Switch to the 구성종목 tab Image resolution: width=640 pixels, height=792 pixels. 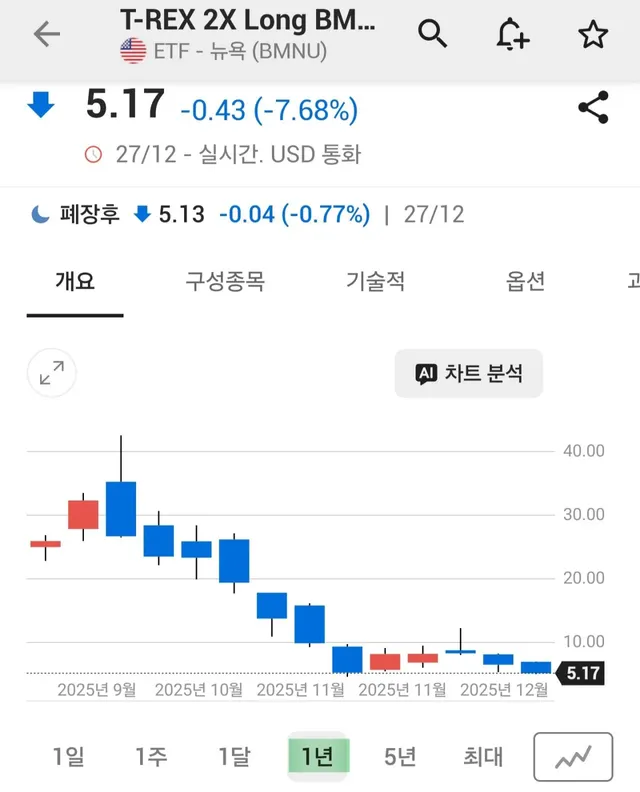(225, 281)
